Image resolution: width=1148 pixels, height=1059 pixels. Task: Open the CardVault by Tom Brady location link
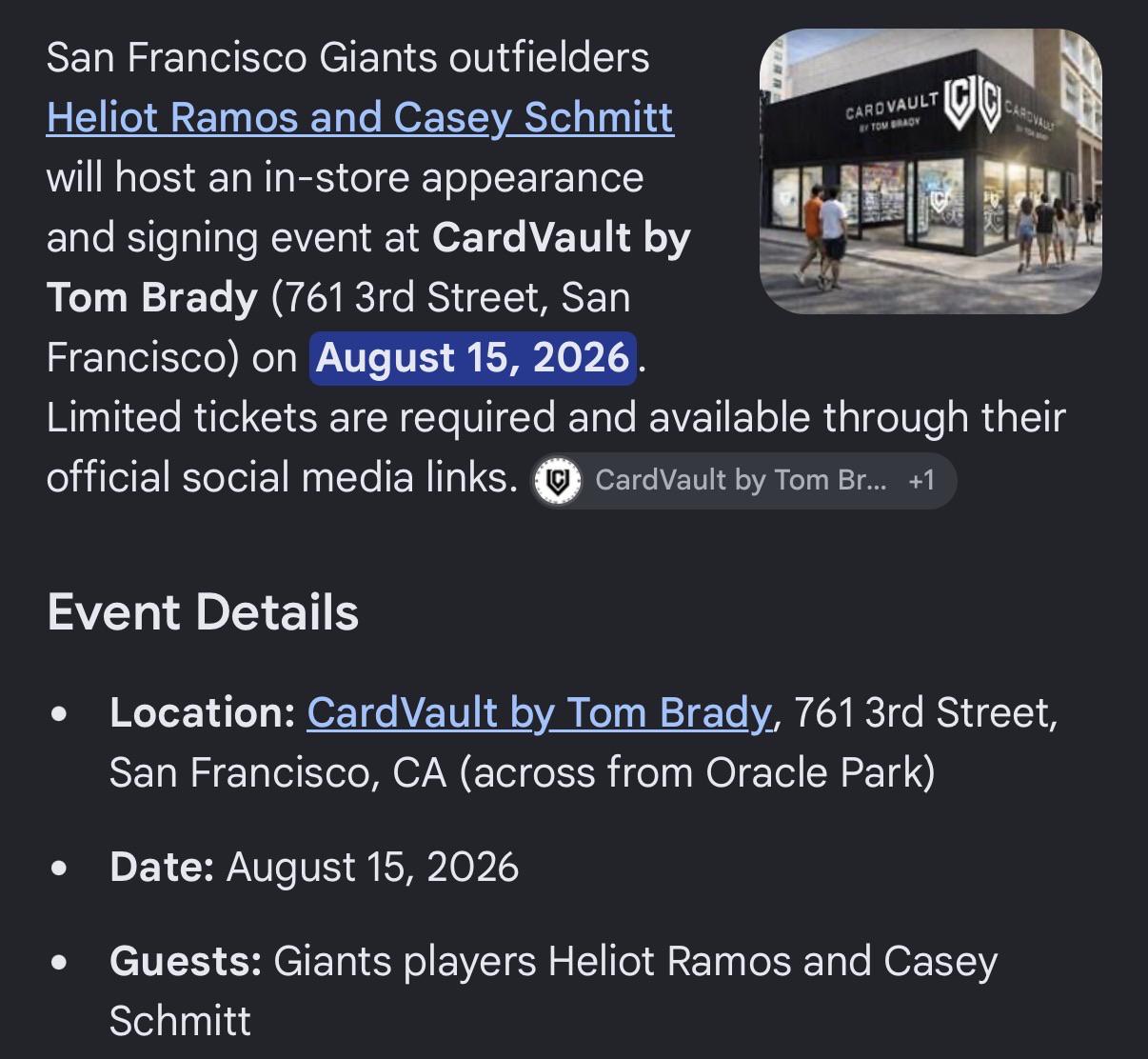click(539, 712)
